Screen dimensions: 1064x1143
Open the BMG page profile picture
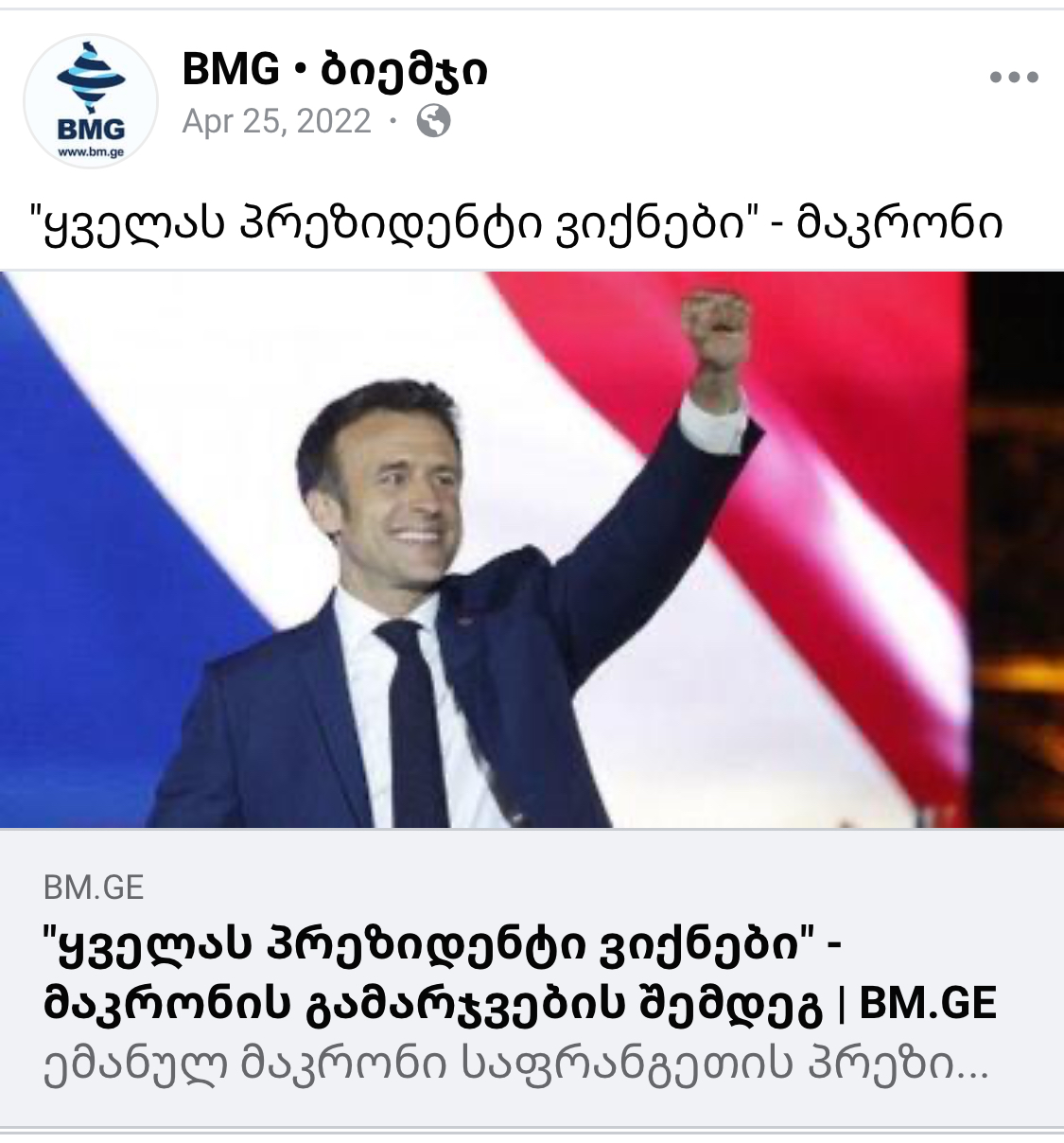tap(91, 102)
